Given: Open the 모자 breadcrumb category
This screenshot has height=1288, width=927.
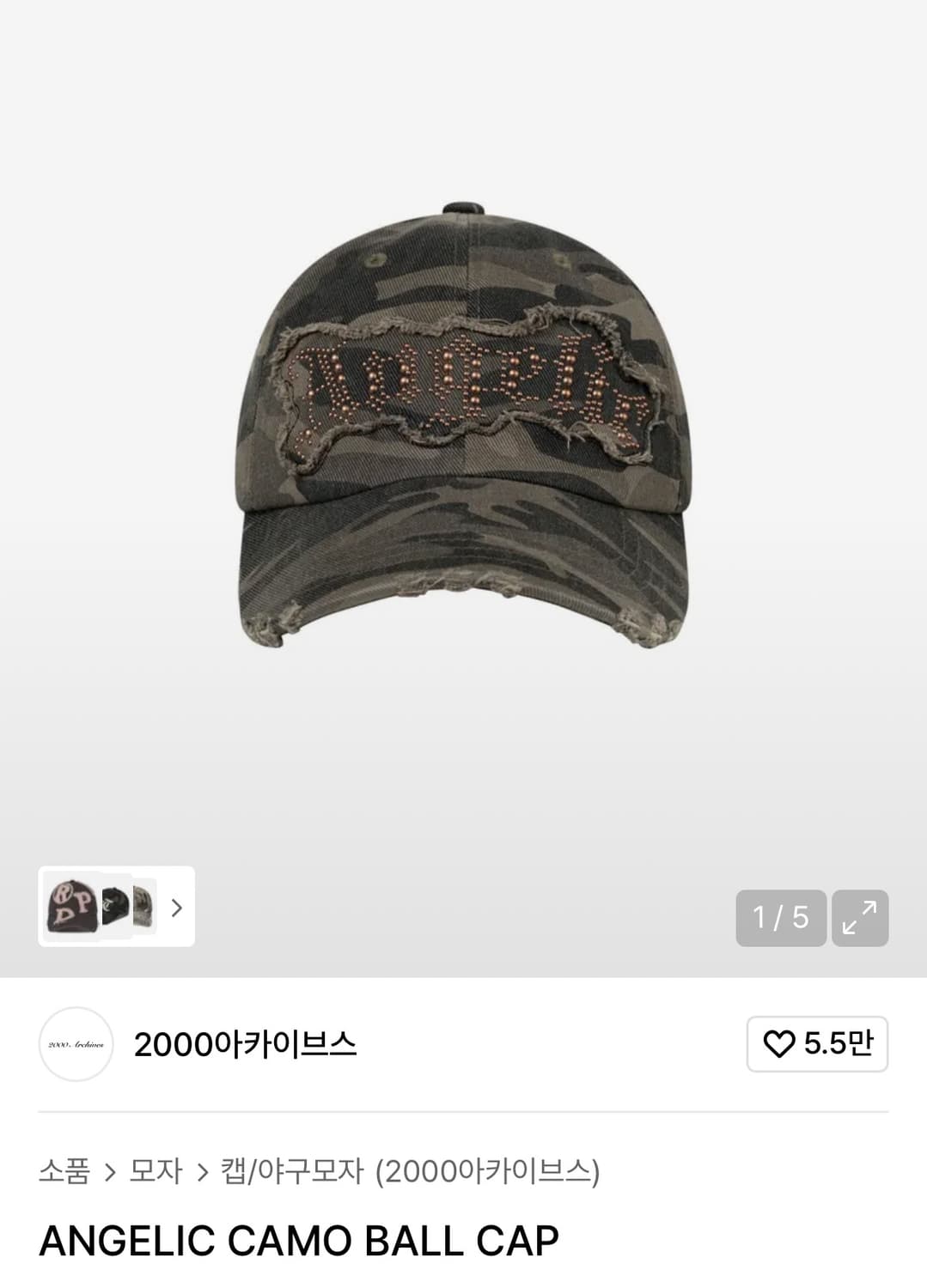Looking at the screenshot, I should tap(155, 1173).
